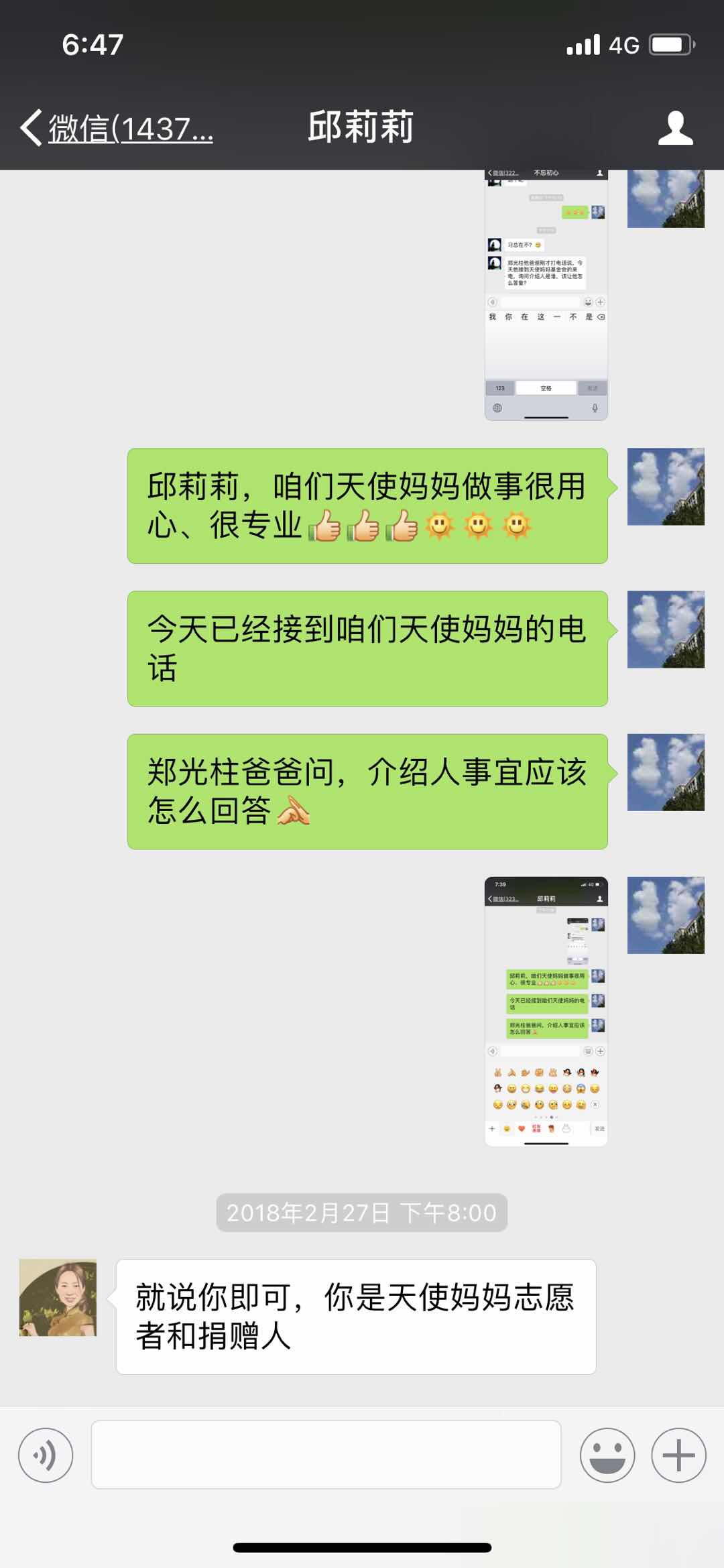724x1568 pixels.
Task: Switch to voice message input
Action: [46, 1455]
